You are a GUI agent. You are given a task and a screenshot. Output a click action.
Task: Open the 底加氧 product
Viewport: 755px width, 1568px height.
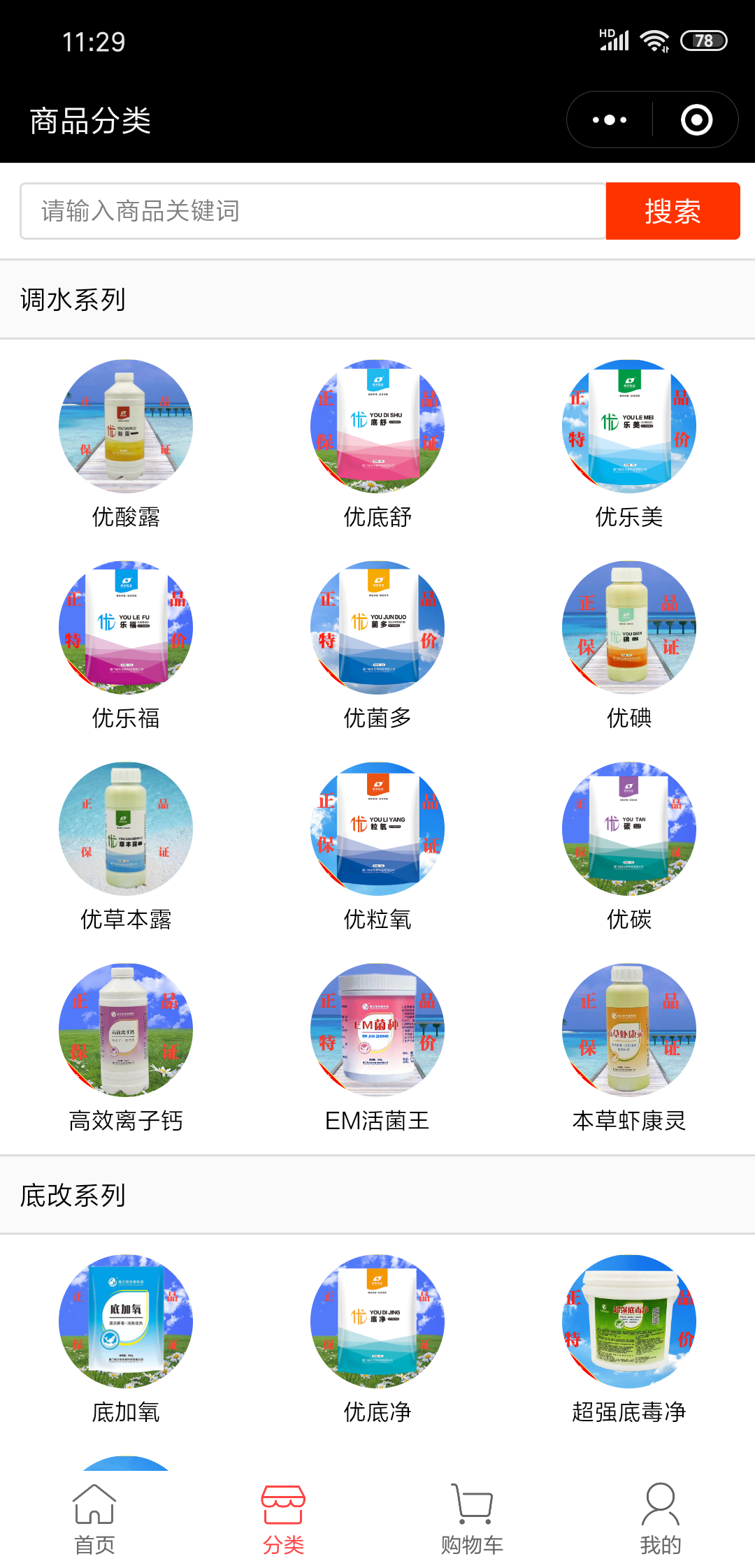pos(126,1321)
